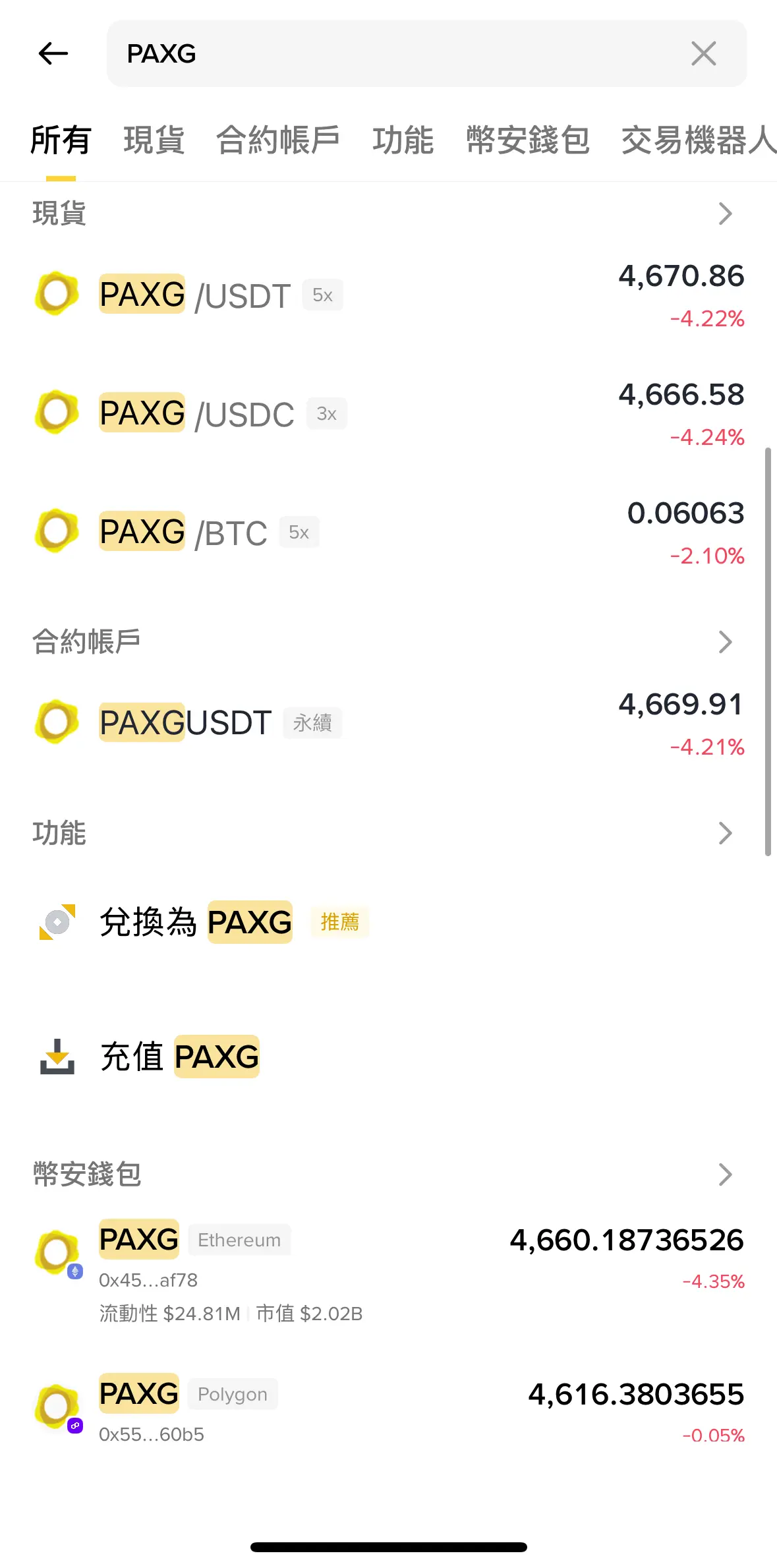Open the 幣安錢包 tab
This screenshot has height=1568, width=777.
click(527, 140)
